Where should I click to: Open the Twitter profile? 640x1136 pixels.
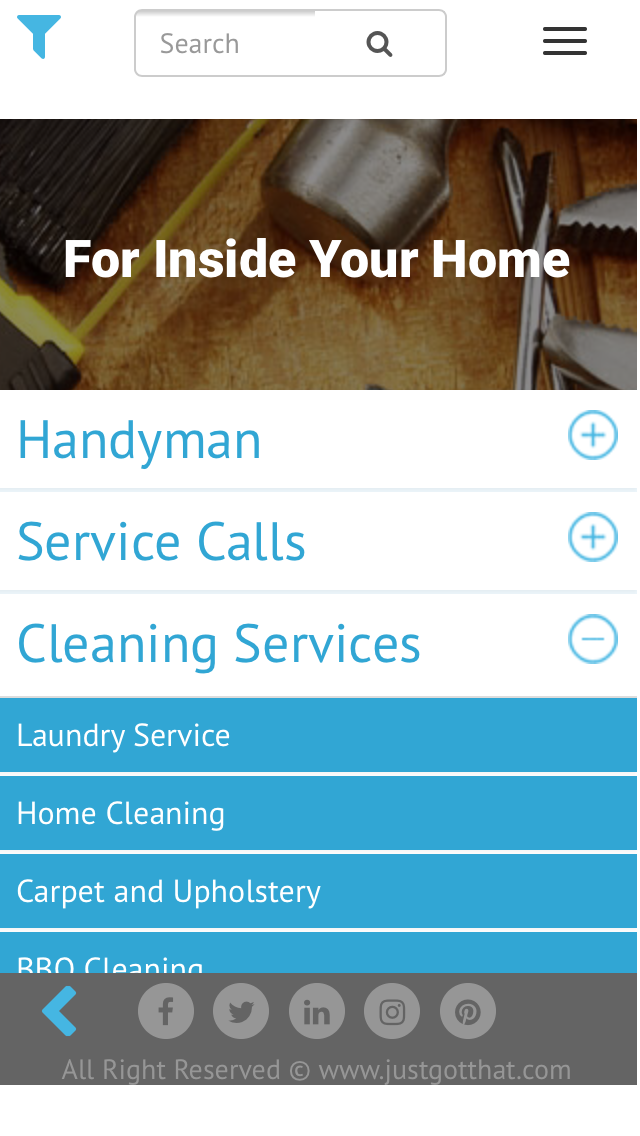coord(241,1012)
